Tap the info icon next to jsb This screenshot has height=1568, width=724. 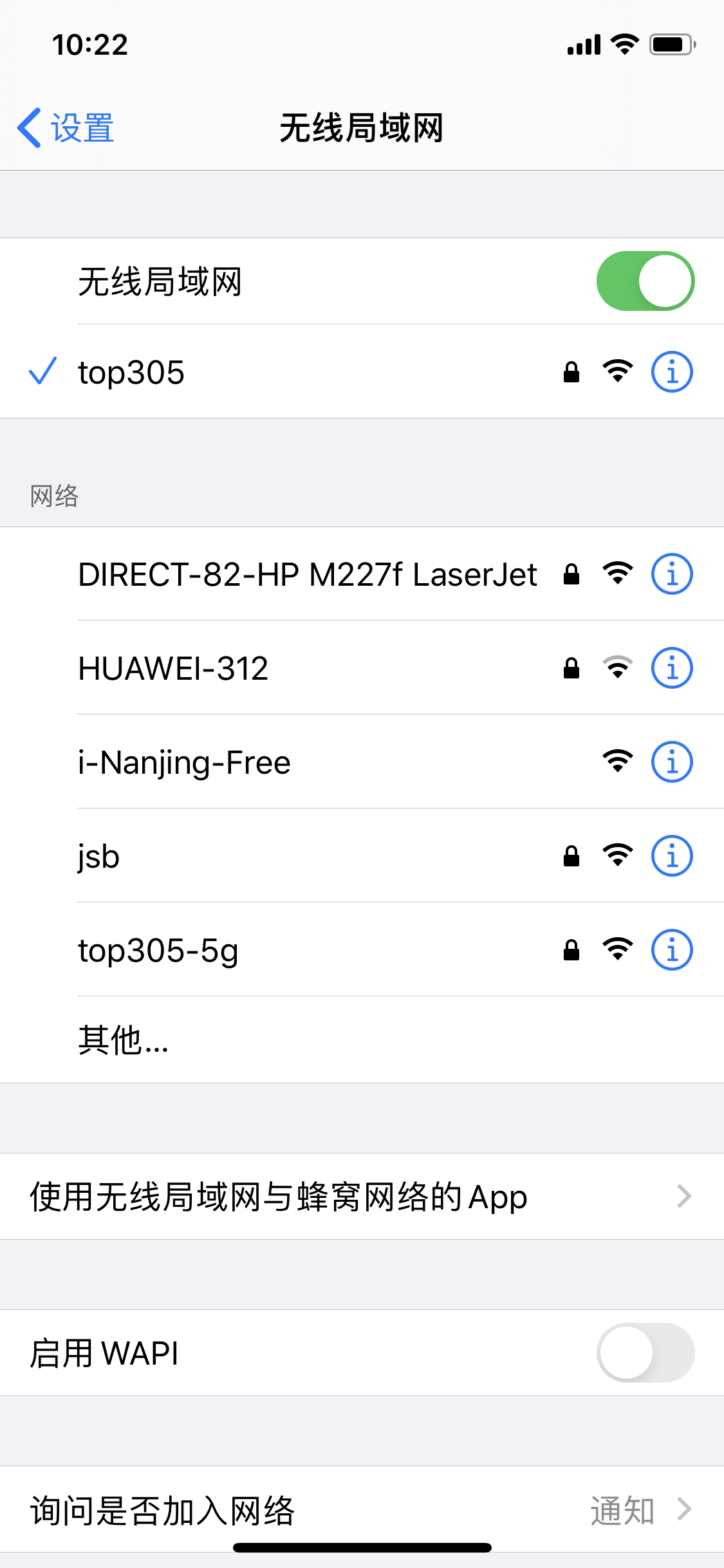pyautogui.click(x=672, y=856)
